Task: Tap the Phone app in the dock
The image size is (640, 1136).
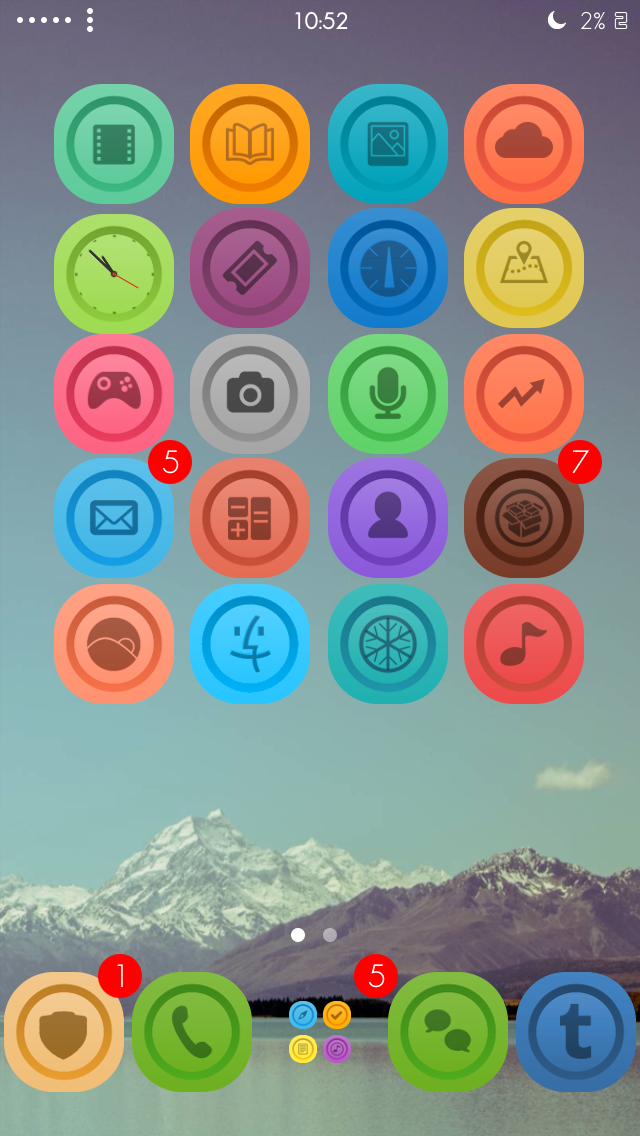Action: click(192, 1032)
